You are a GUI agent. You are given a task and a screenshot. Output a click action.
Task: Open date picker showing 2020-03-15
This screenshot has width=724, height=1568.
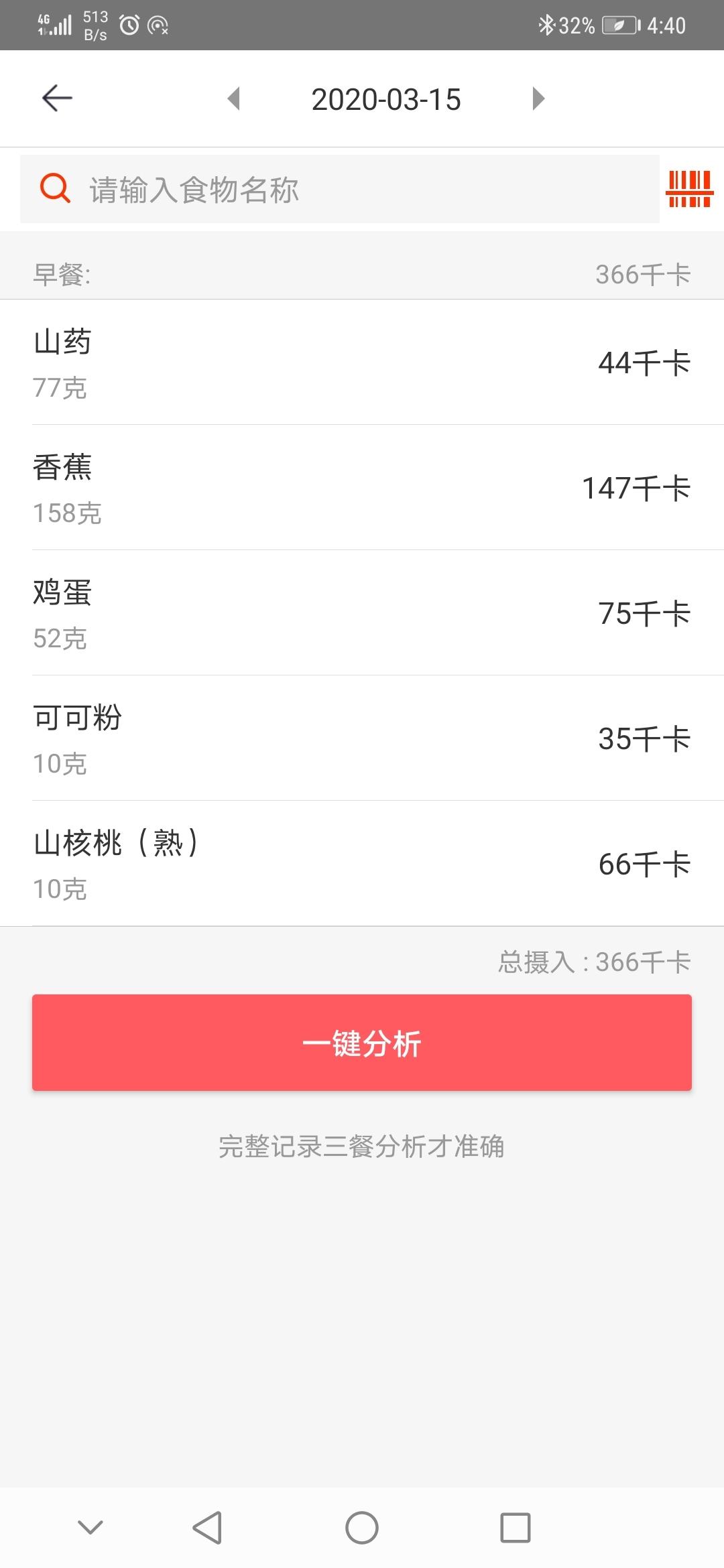(x=386, y=100)
